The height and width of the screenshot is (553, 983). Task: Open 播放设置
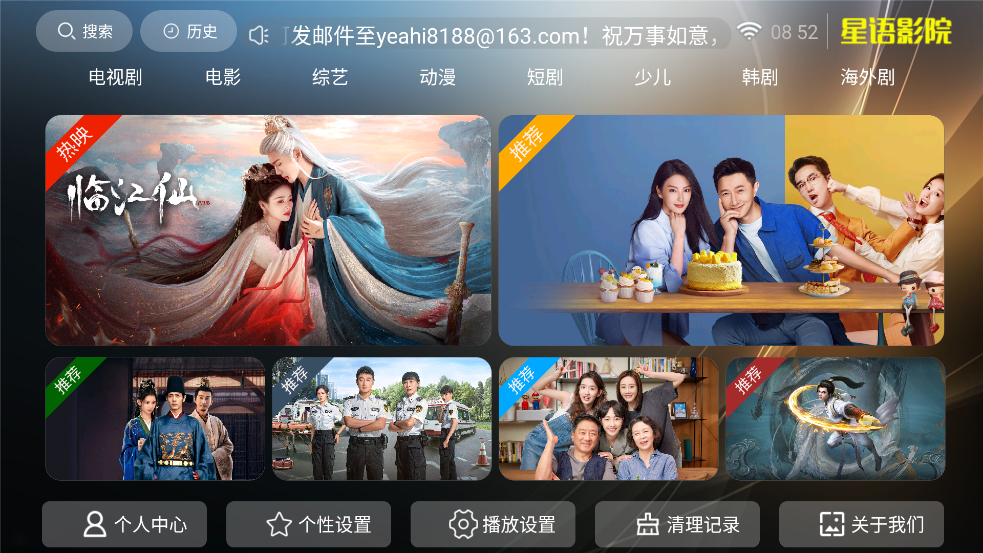[x=492, y=524]
